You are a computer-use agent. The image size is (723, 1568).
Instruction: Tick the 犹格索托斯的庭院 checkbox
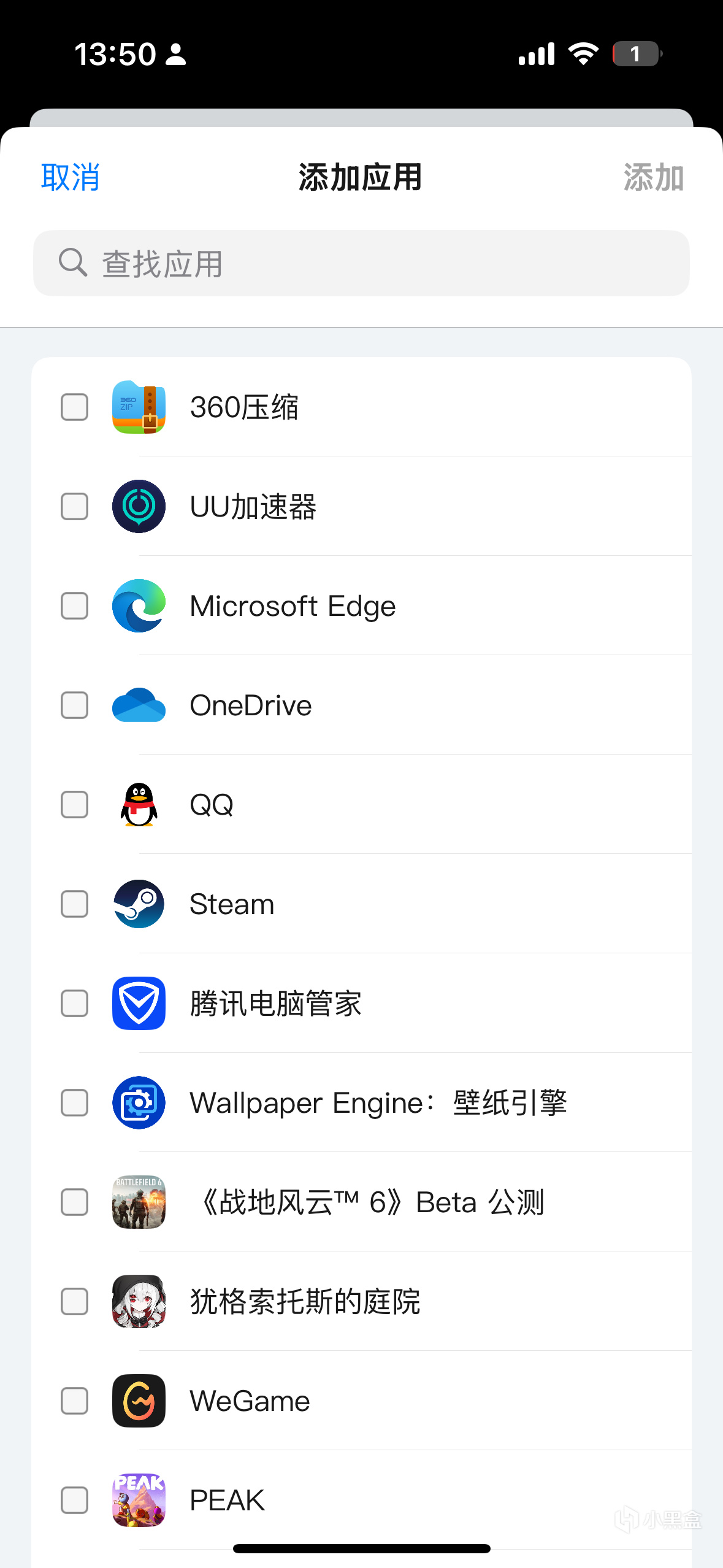point(75,1302)
